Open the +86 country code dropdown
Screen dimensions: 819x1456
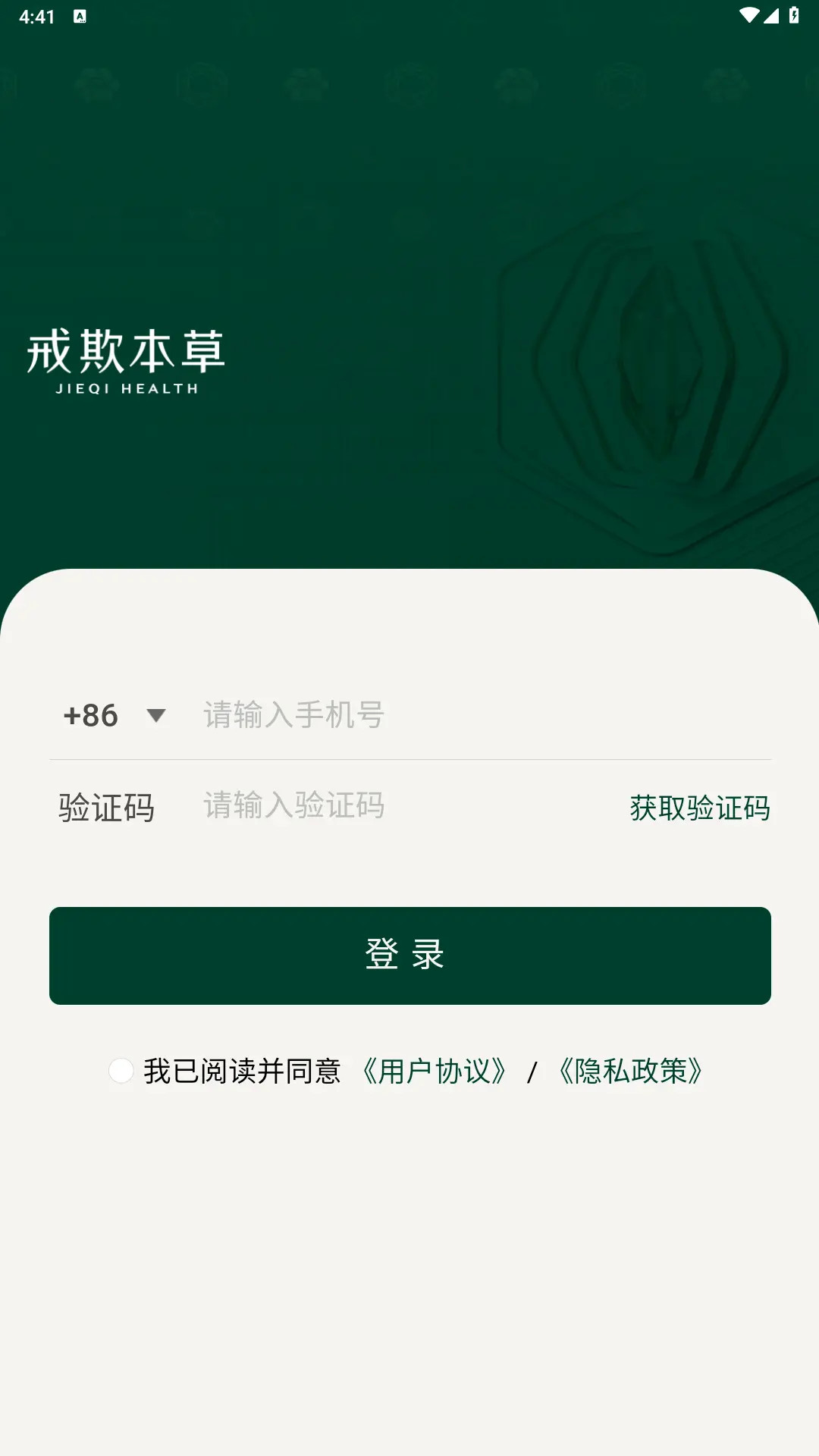[x=115, y=715]
